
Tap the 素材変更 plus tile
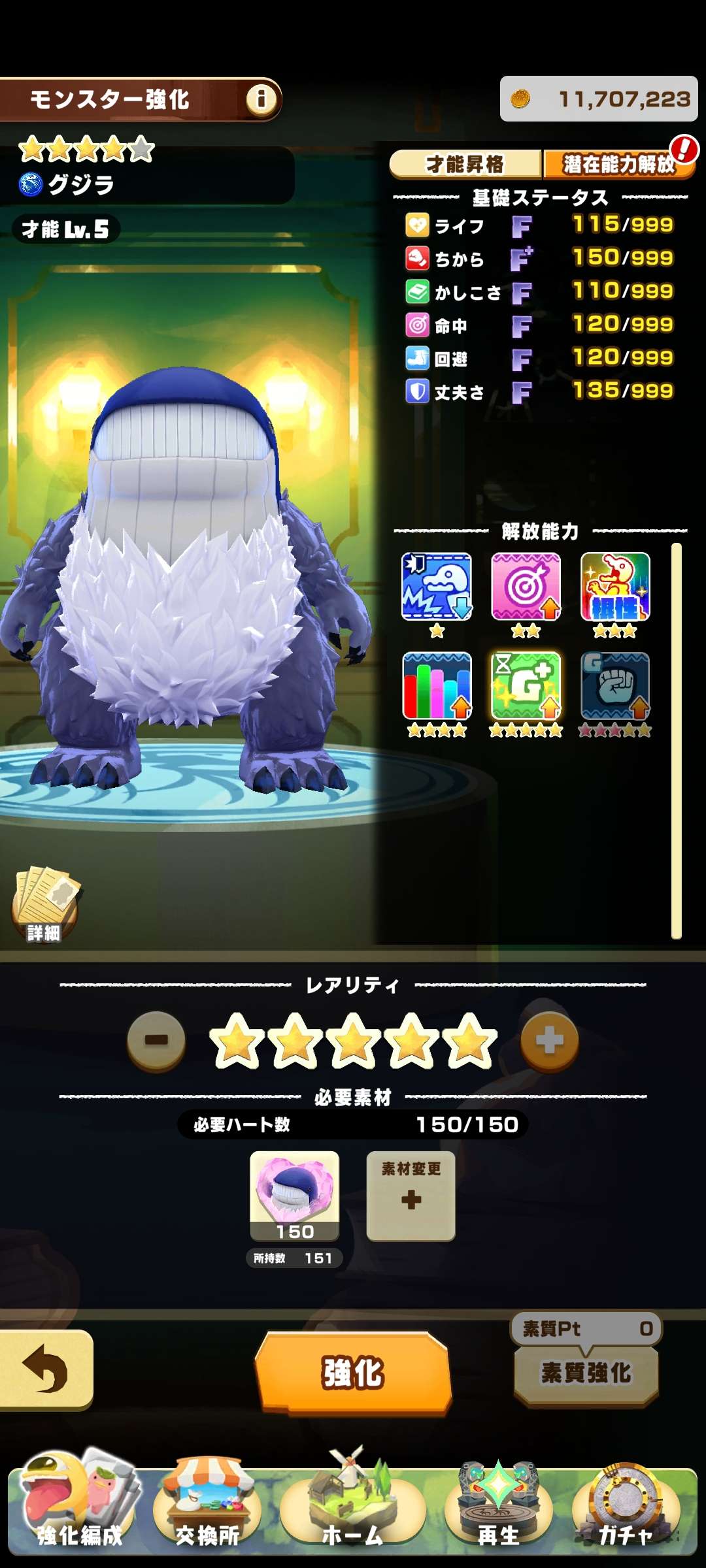click(x=411, y=1196)
